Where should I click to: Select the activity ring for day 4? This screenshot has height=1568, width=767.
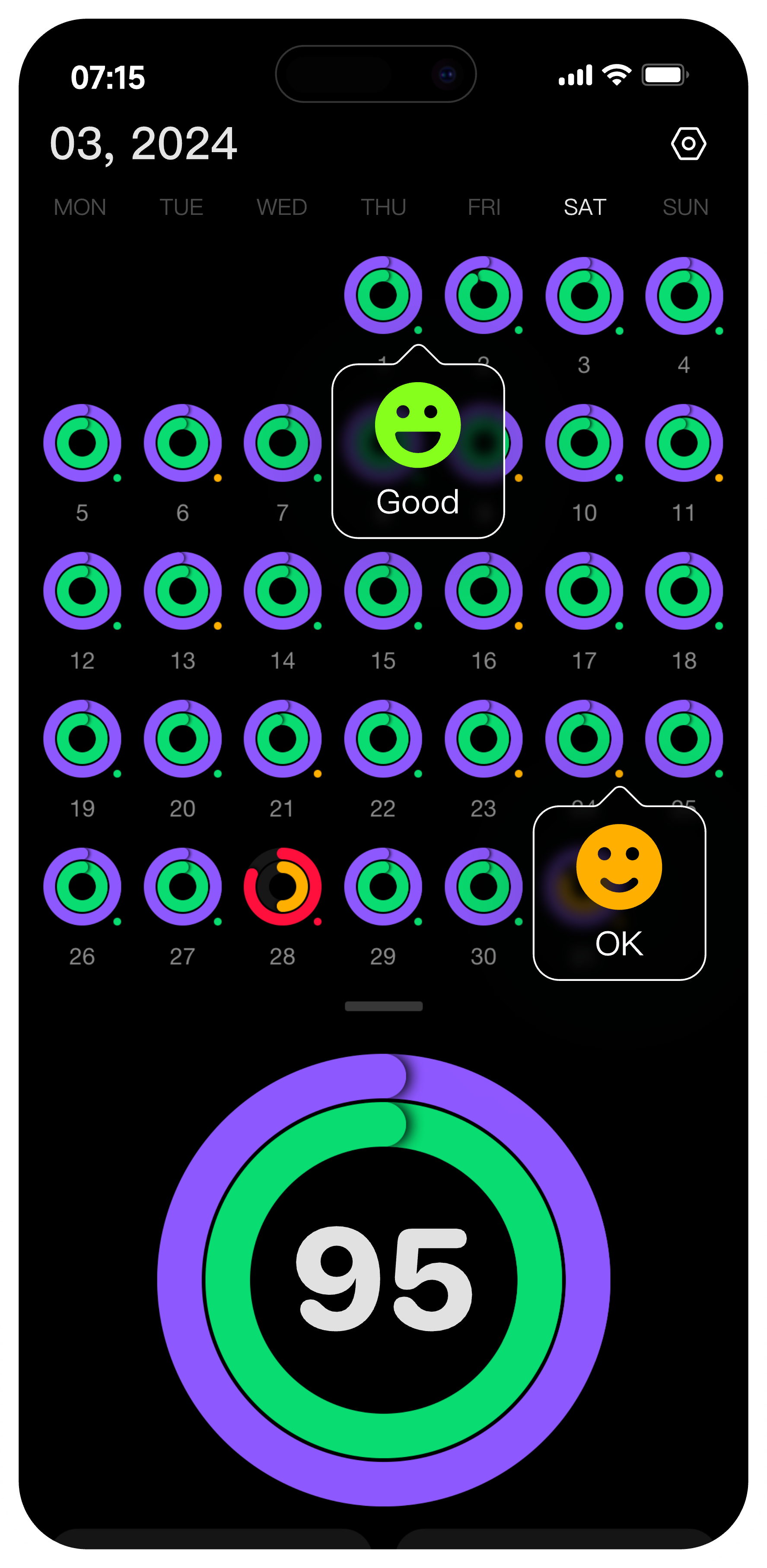[x=684, y=296]
